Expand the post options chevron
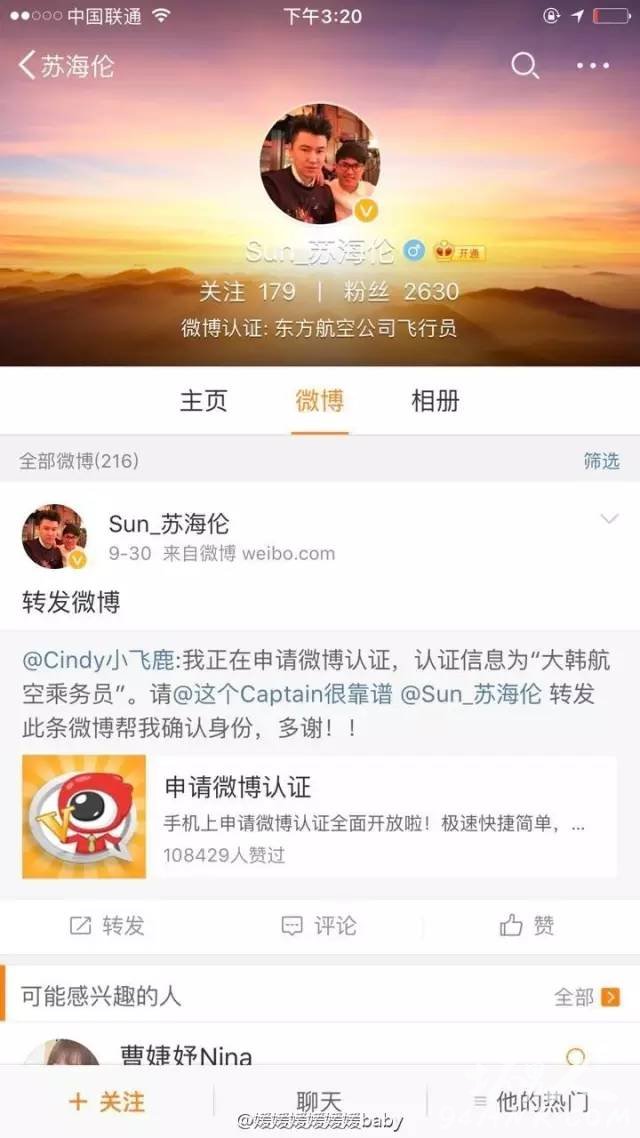Image resolution: width=640 pixels, height=1138 pixels. (x=610, y=518)
